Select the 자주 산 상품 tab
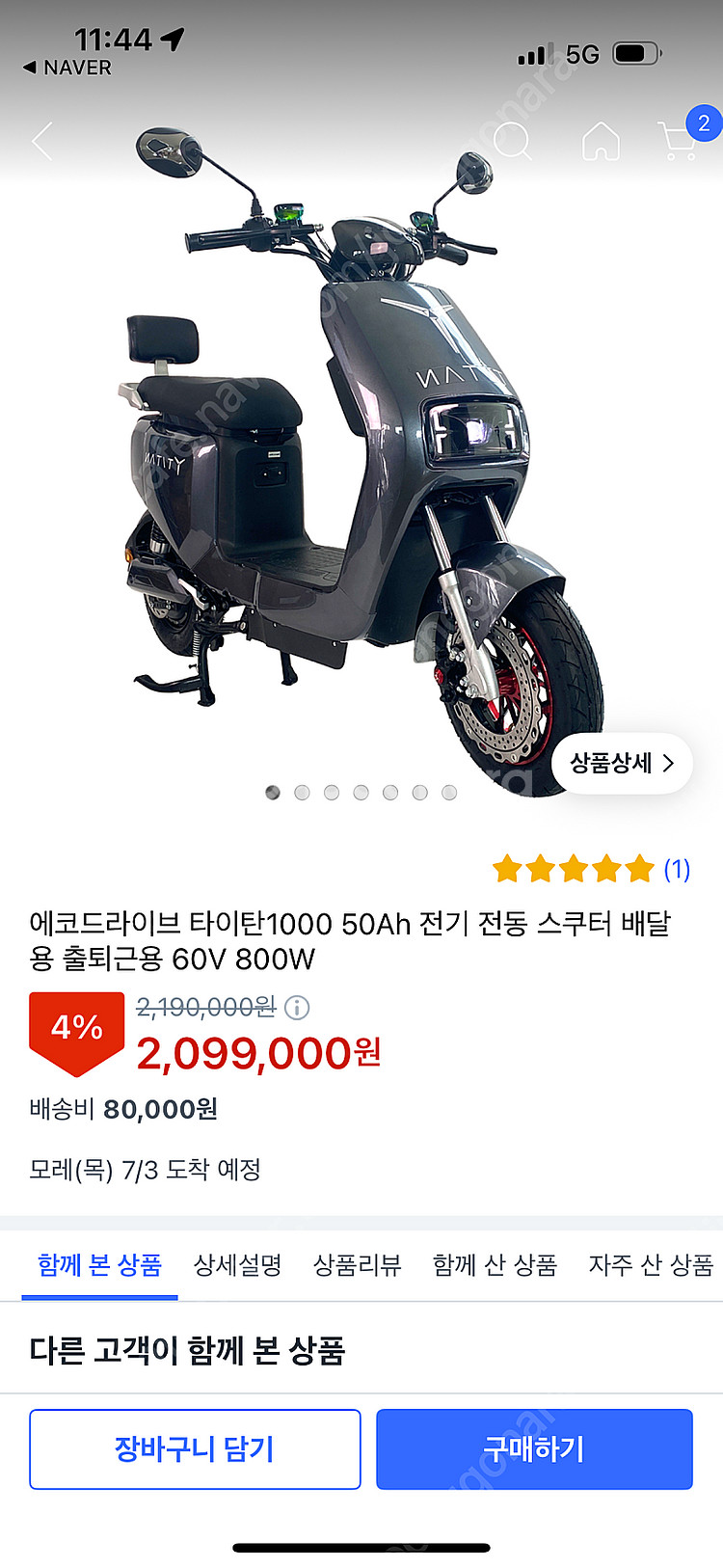Viewport: 723px width, 1568px height. pyautogui.click(x=651, y=1264)
